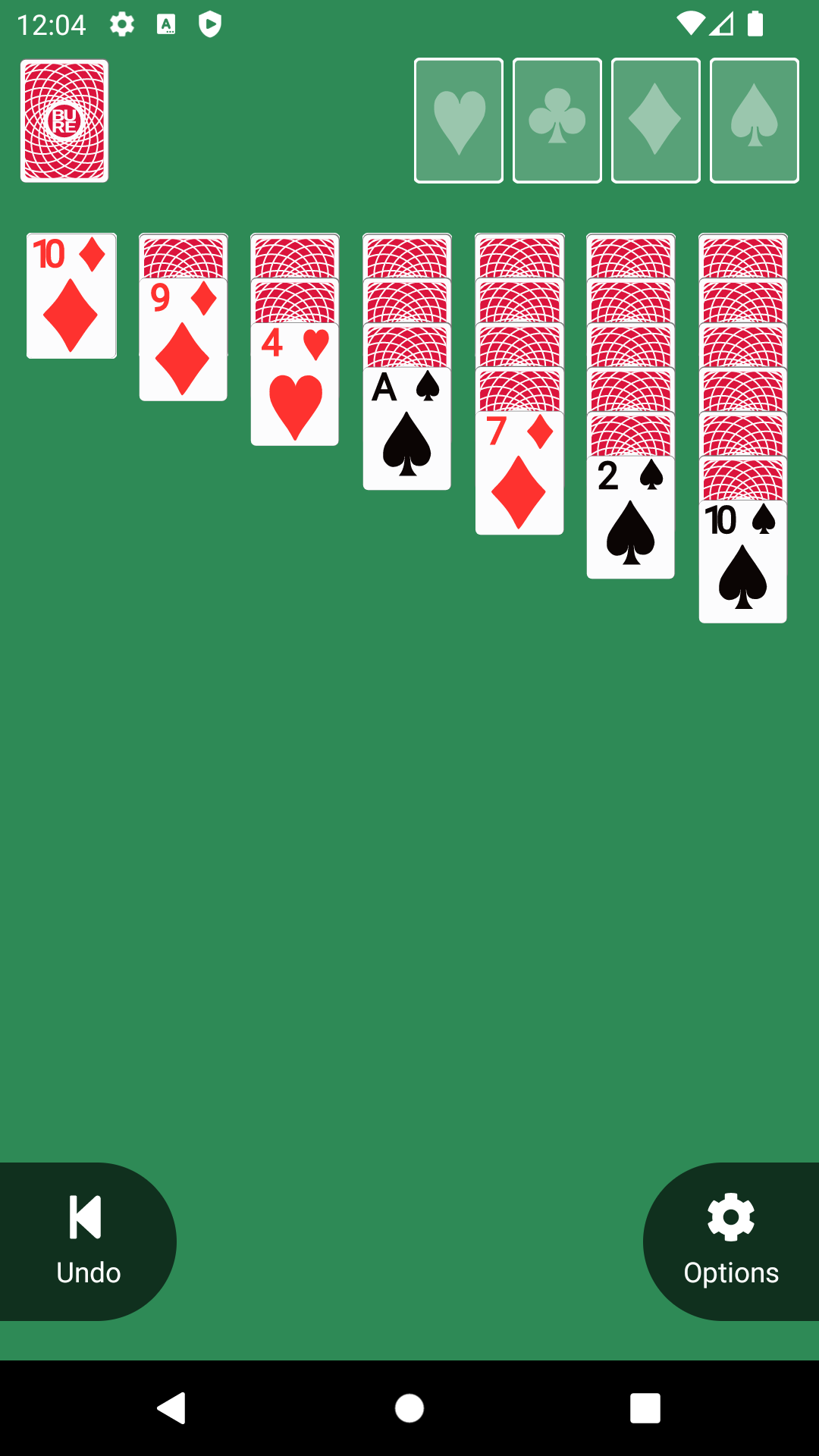Tap the 7 of diamonds card
The image size is (819, 1456).
coord(519,474)
